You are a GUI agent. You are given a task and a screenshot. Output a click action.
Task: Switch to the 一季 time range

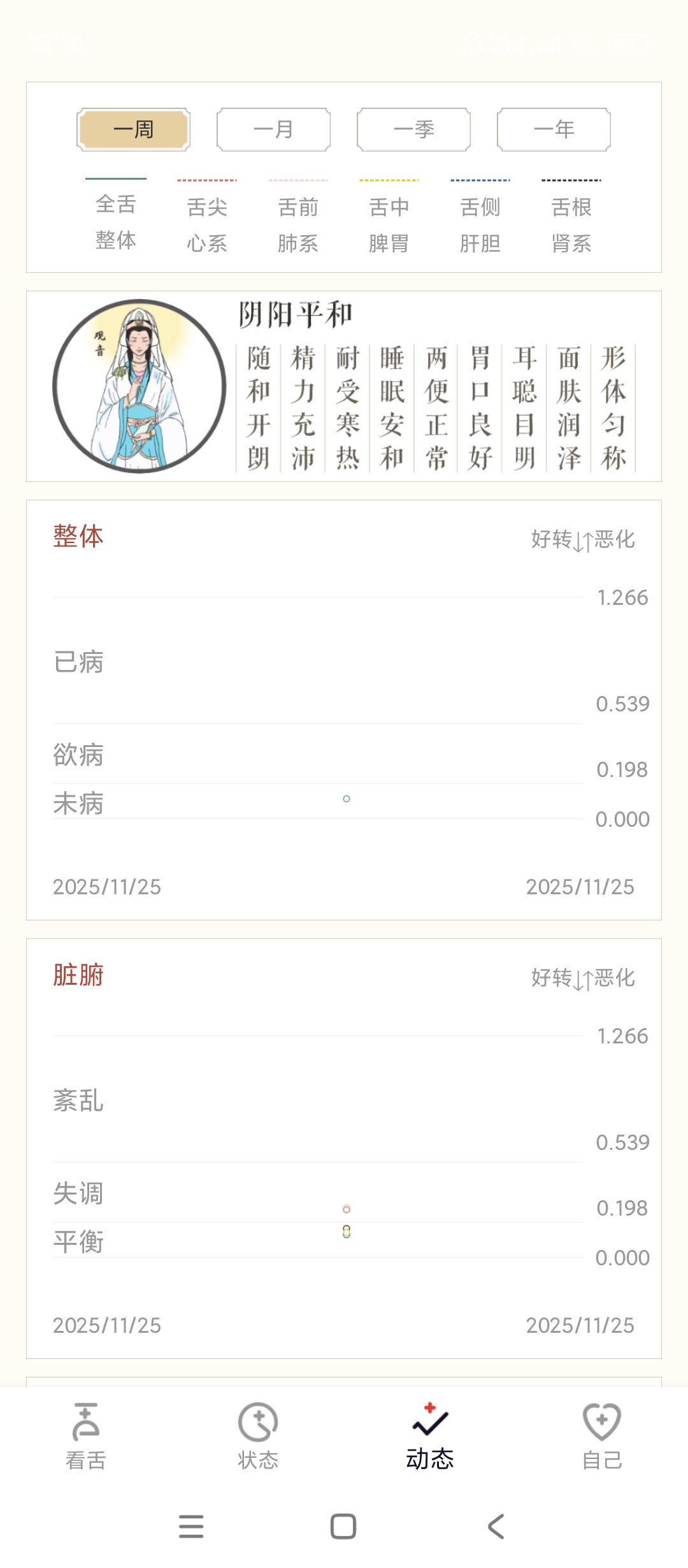pyautogui.click(x=413, y=129)
